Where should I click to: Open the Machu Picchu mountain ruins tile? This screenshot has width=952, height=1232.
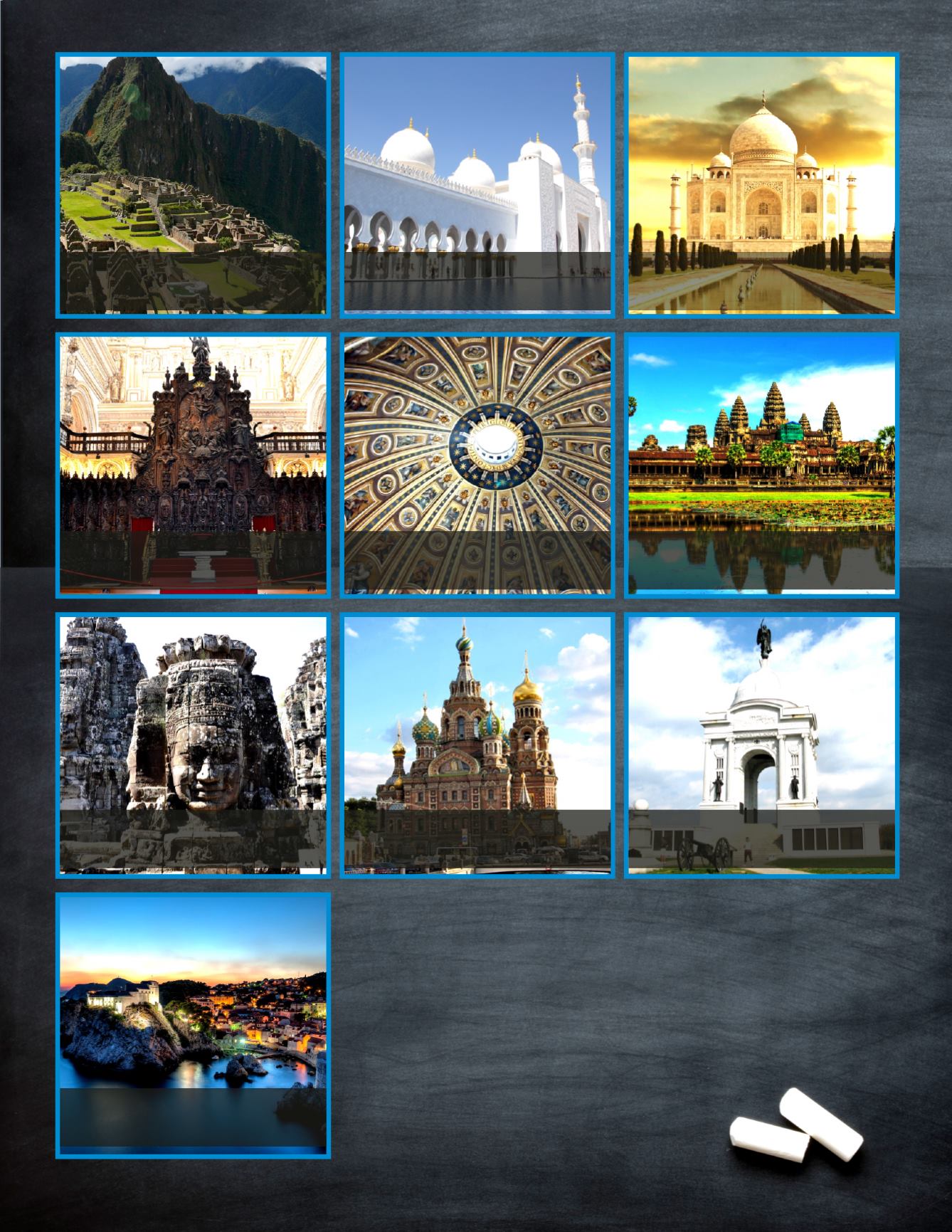point(193,185)
